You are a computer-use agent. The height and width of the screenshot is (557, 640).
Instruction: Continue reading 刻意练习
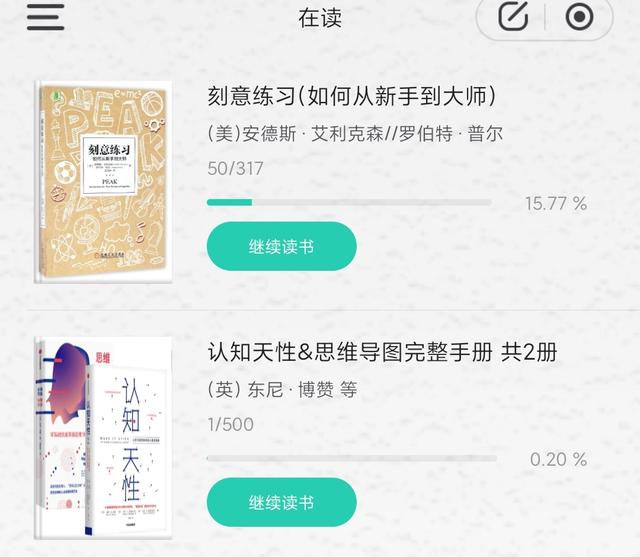click(x=281, y=246)
